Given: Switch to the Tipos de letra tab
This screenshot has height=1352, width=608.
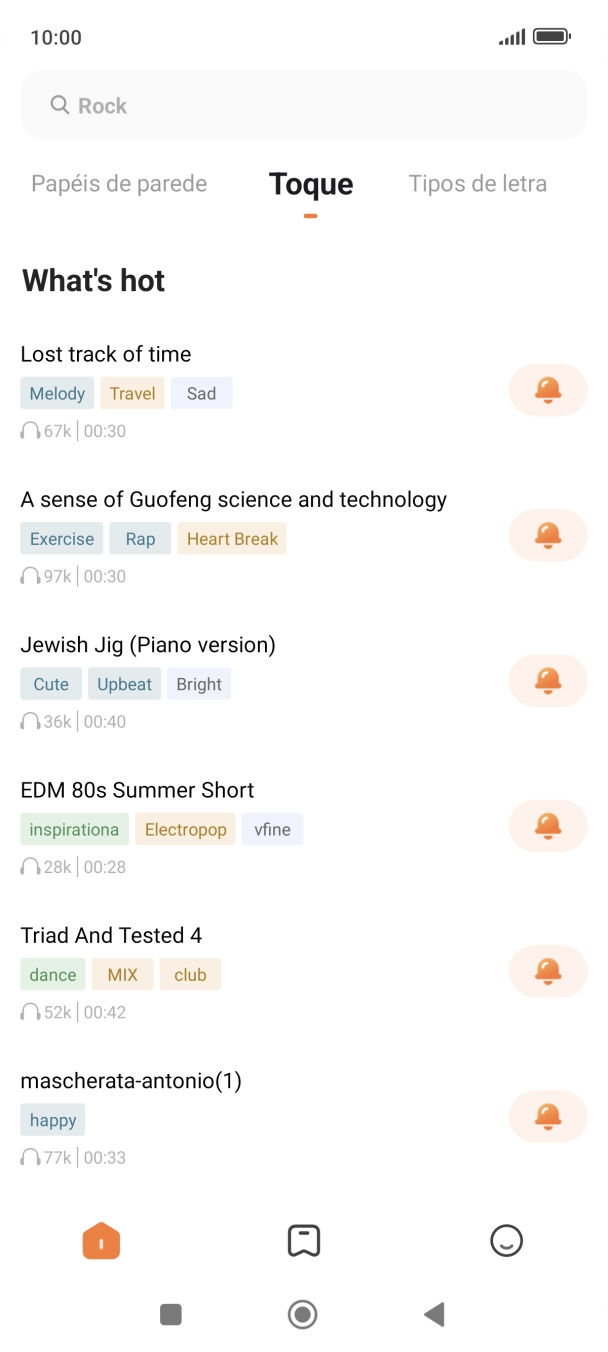Looking at the screenshot, I should 477,184.
